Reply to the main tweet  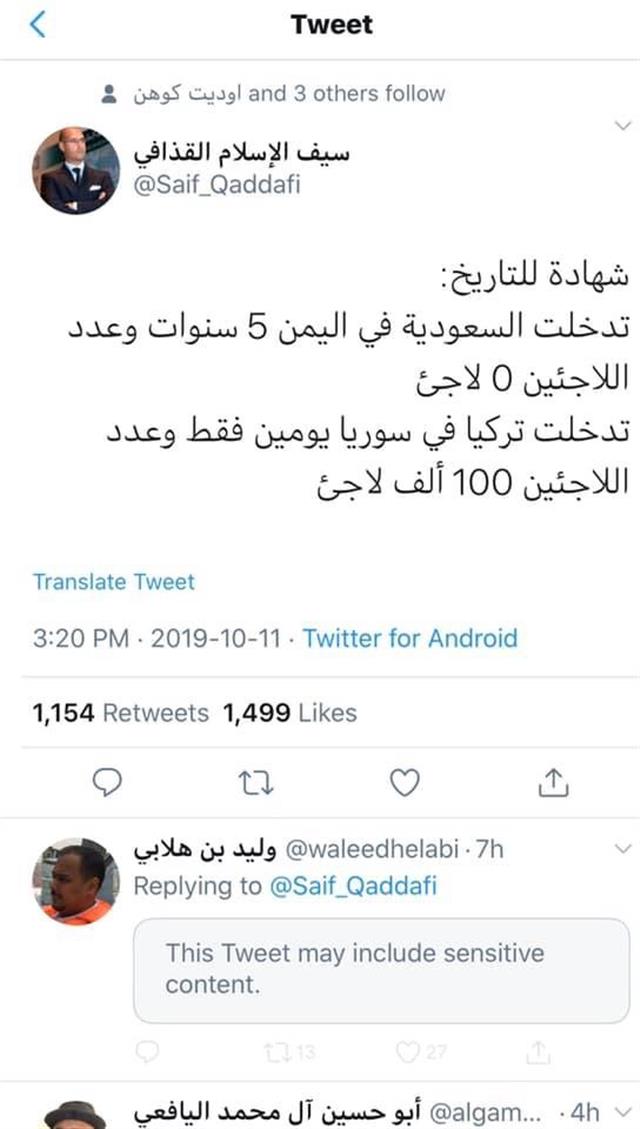[107, 784]
